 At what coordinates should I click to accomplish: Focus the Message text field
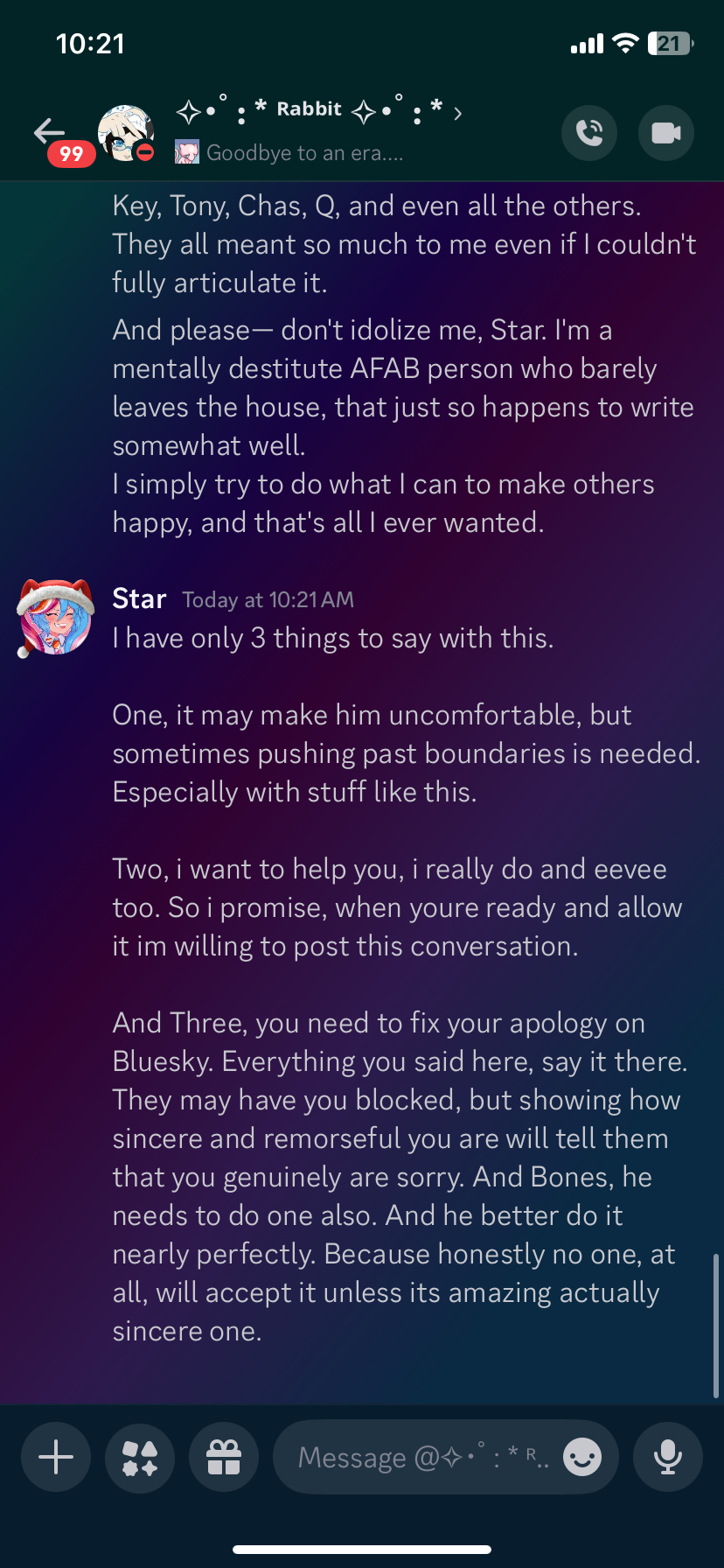[420, 1457]
